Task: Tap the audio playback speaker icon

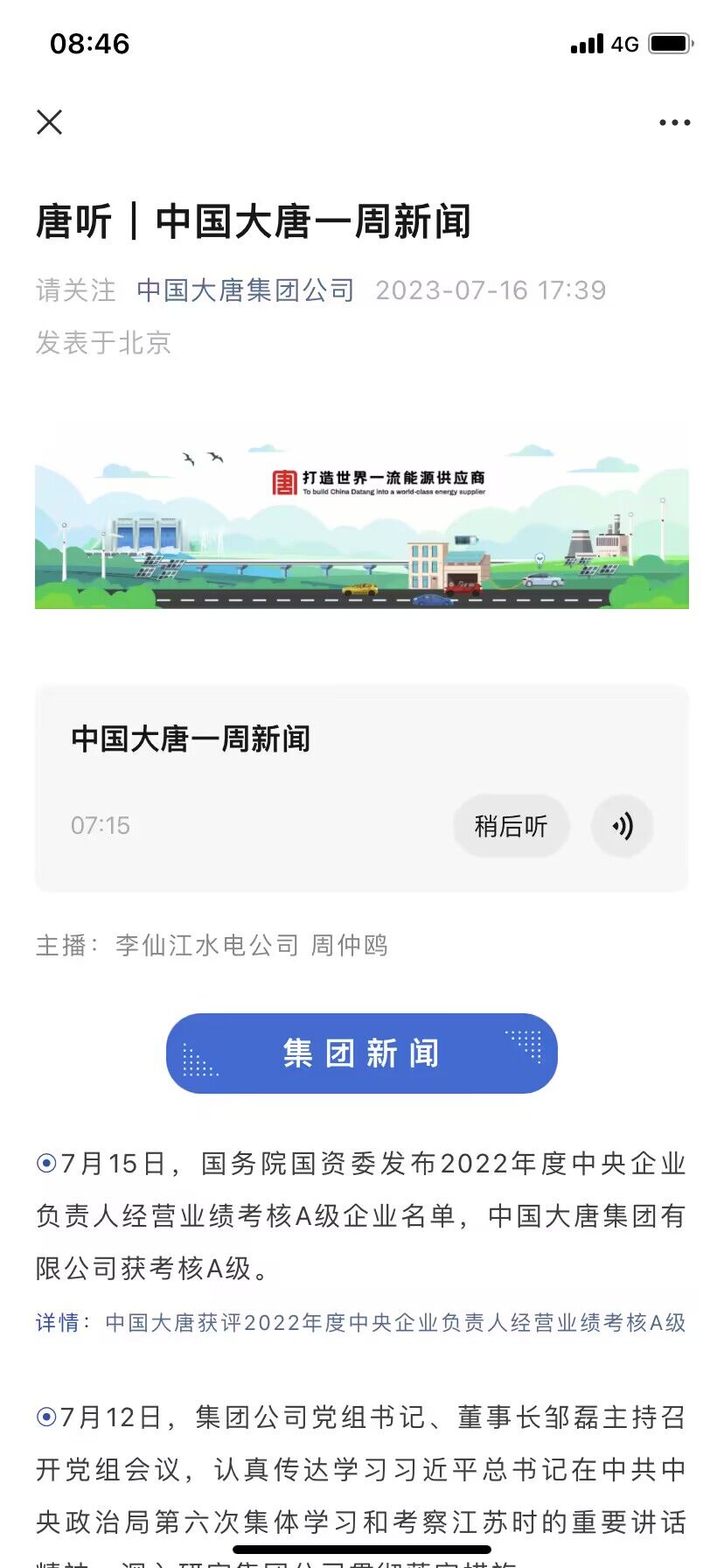Action: pos(622,825)
